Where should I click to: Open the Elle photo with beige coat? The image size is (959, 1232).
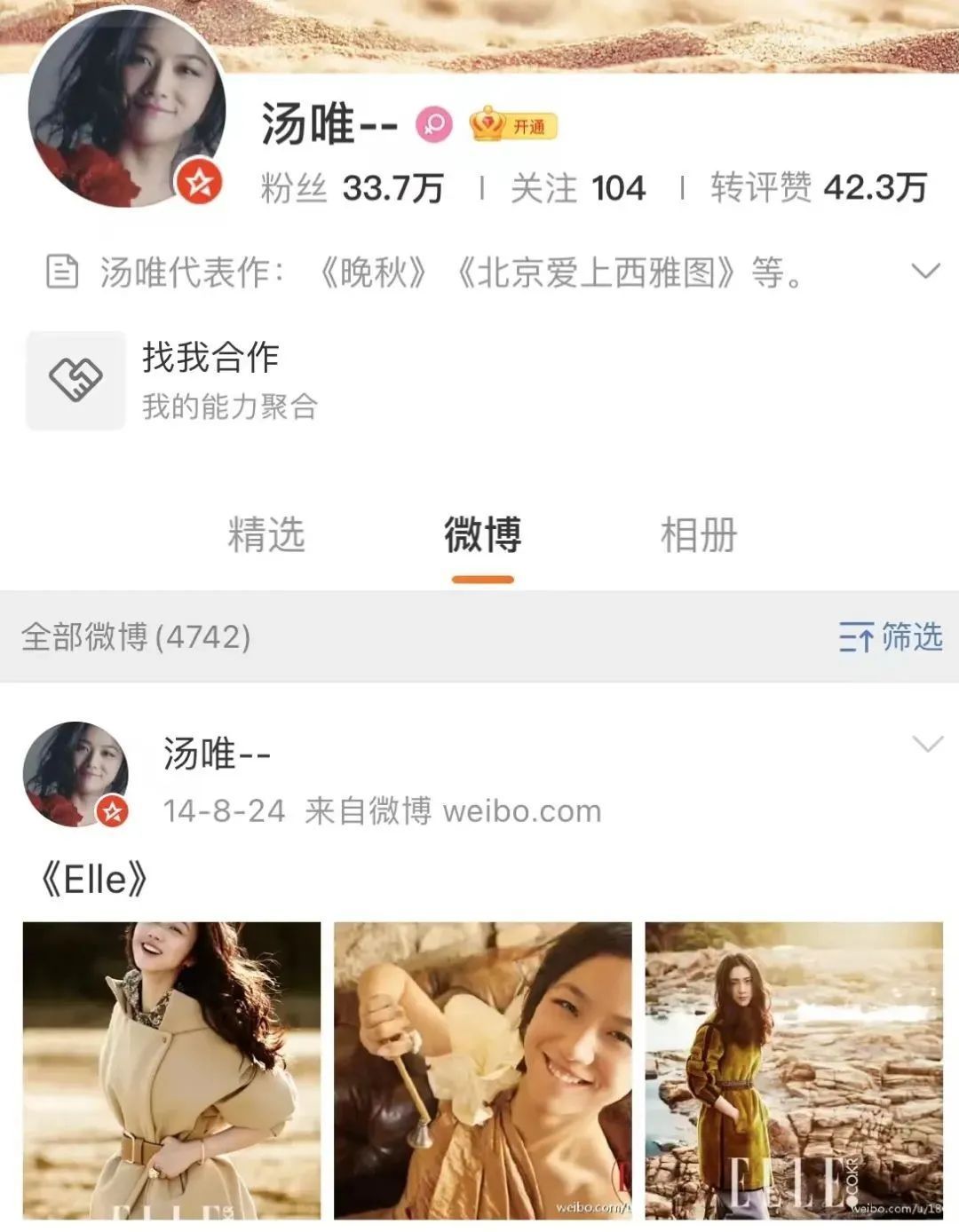171,1070
